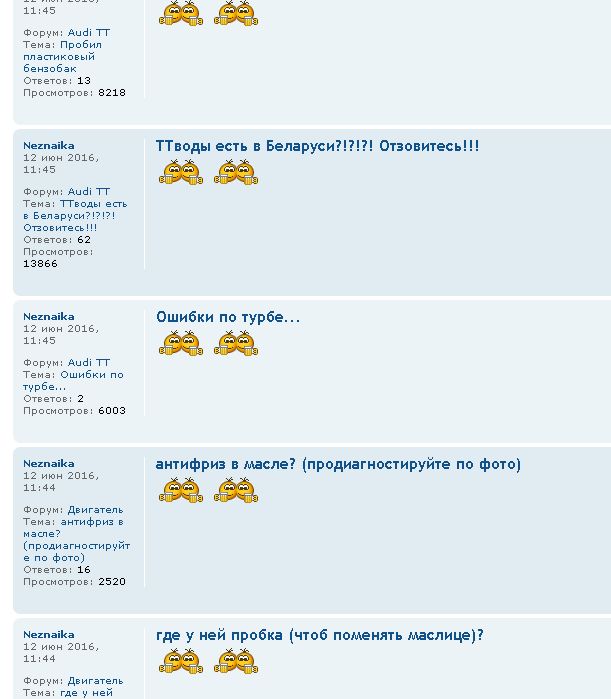Open Neznaika profile beside ТТводы есть в Беларуси post
611x699 pixels.
click(x=49, y=146)
